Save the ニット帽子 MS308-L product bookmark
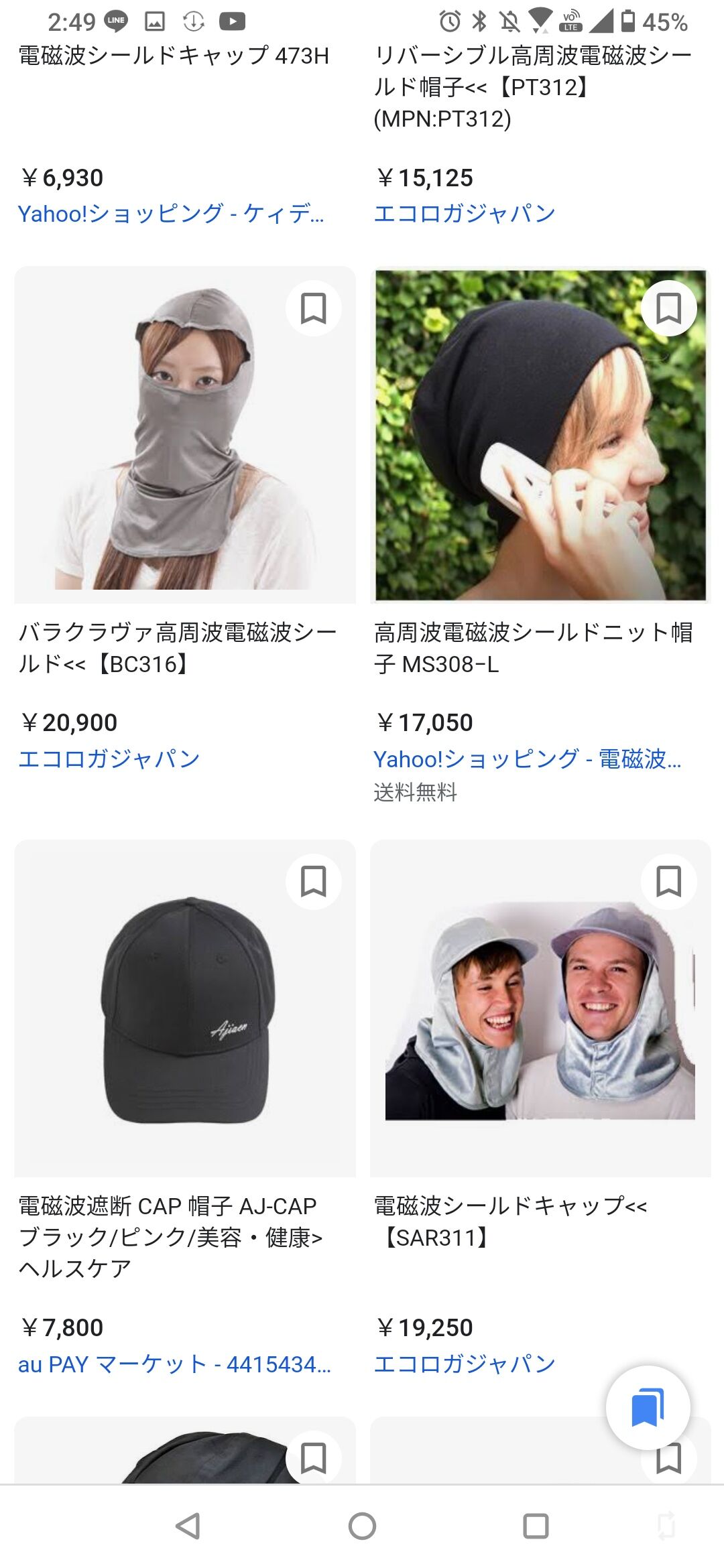 [x=668, y=308]
